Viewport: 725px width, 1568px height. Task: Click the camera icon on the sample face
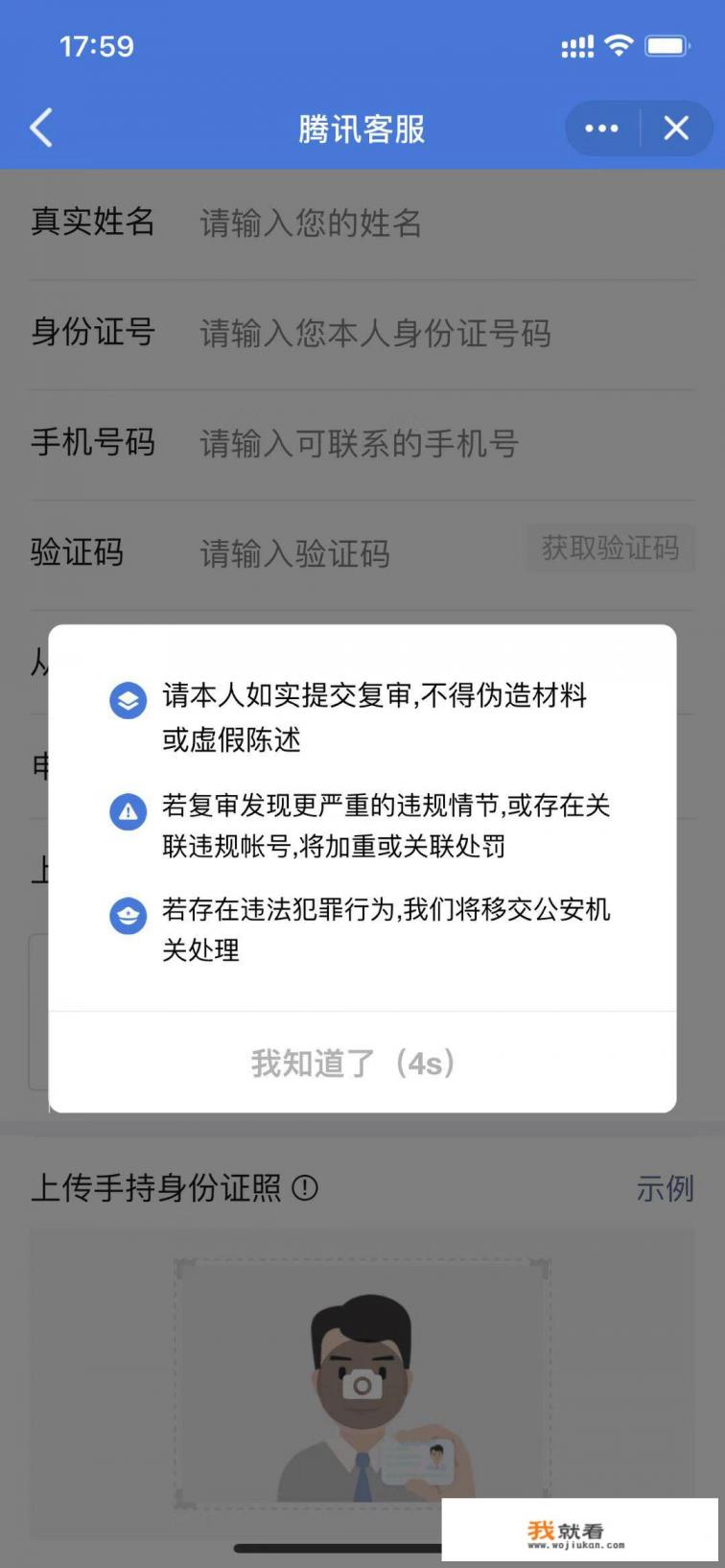(362, 1385)
